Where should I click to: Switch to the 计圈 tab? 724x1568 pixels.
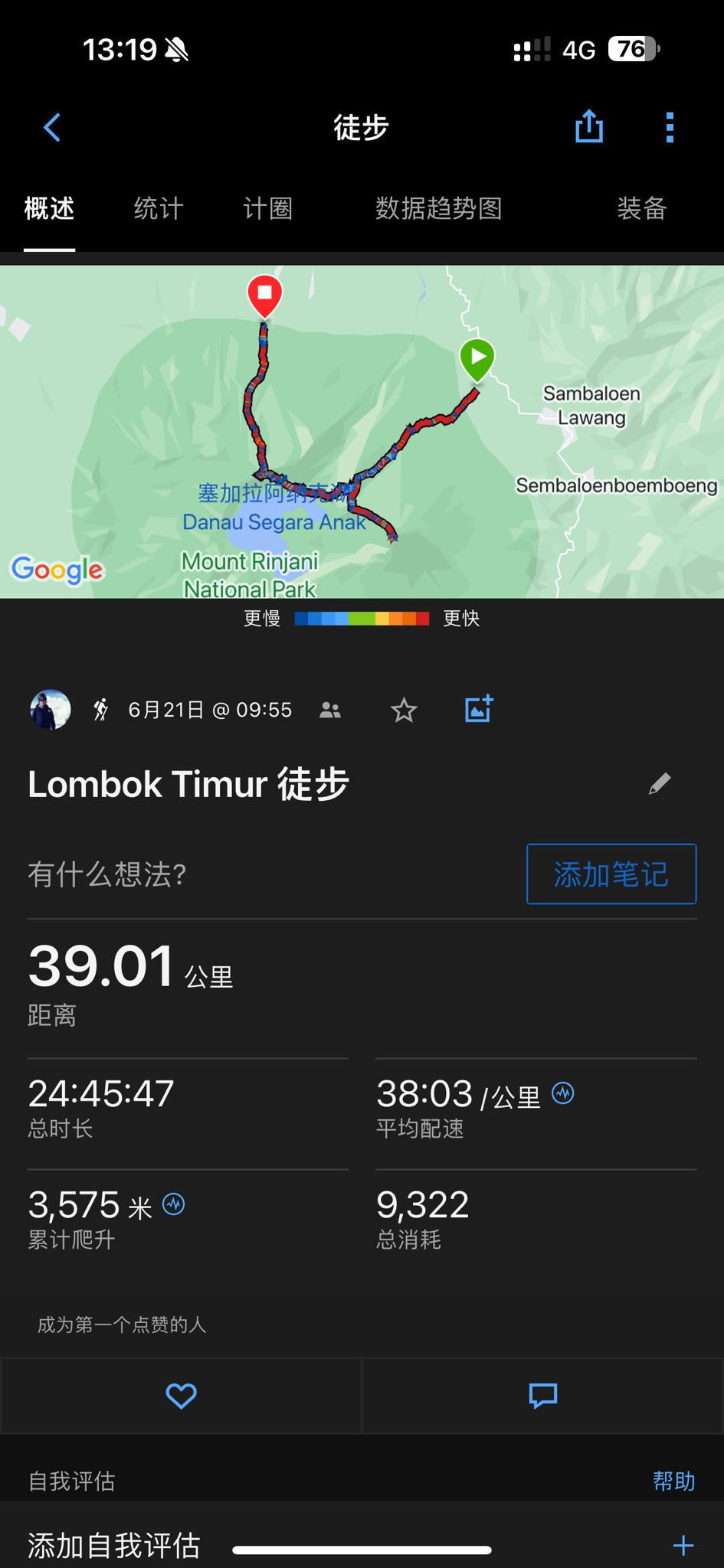pyautogui.click(x=267, y=208)
